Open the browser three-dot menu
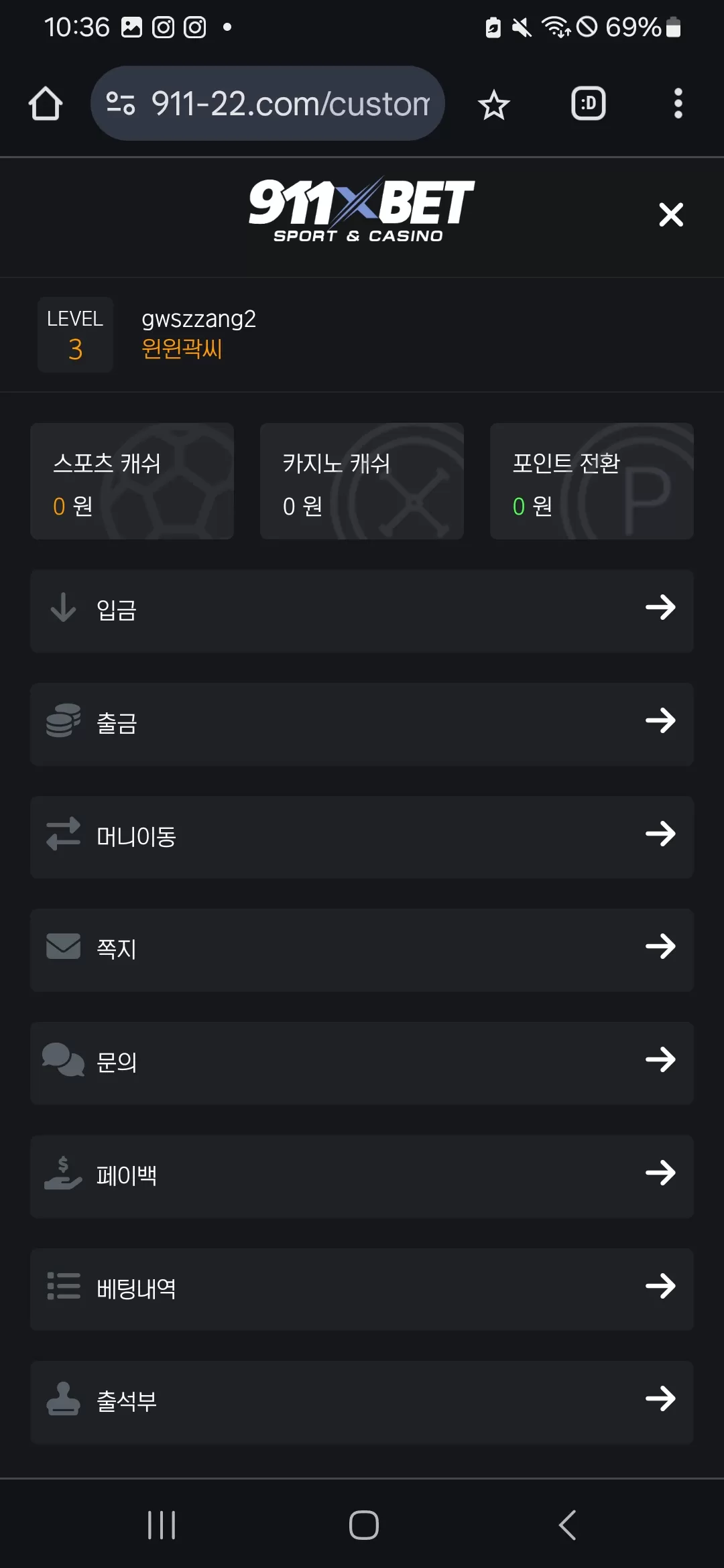This screenshot has height=1568, width=724. click(x=678, y=104)
